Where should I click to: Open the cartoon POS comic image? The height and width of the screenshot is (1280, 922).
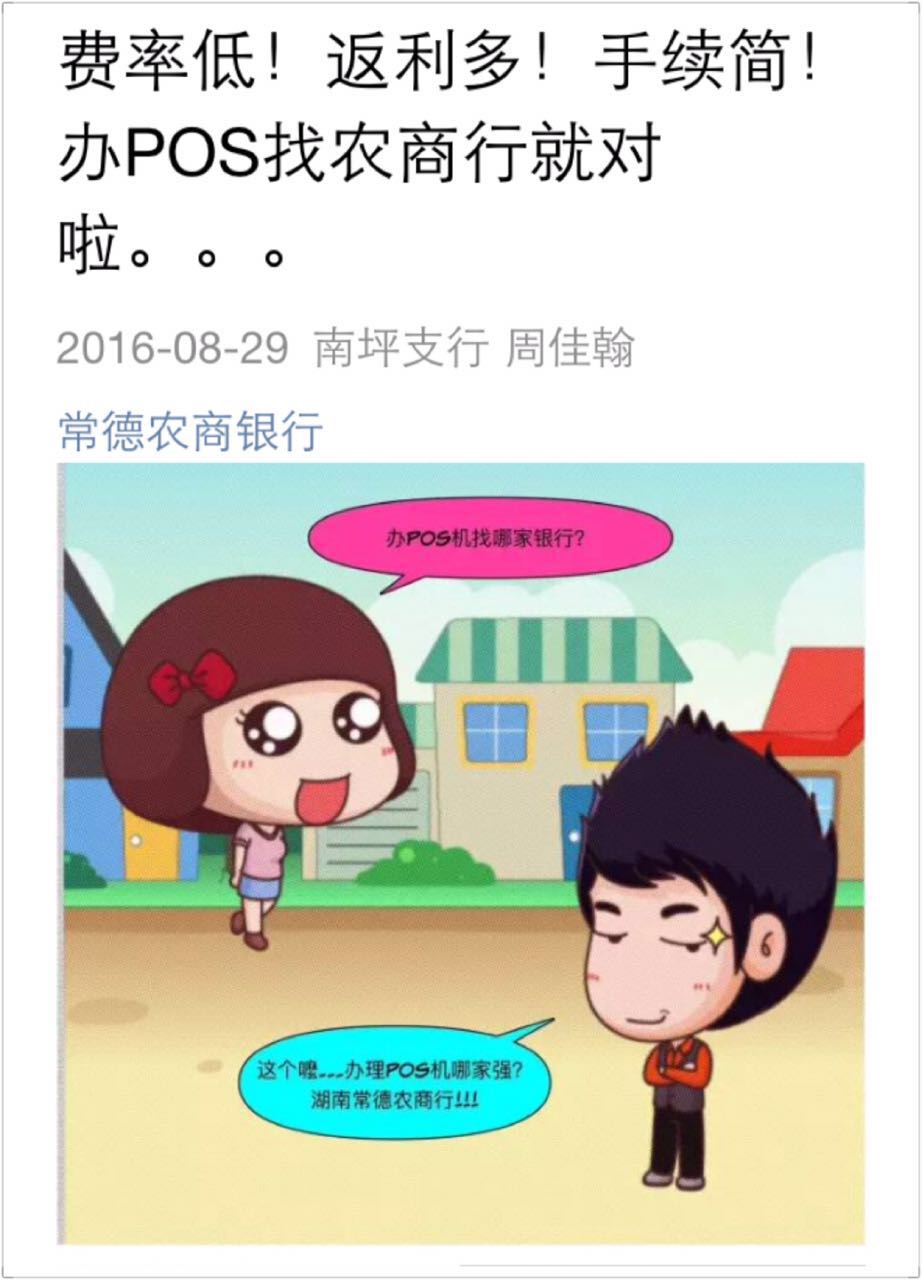click(462, 855)
